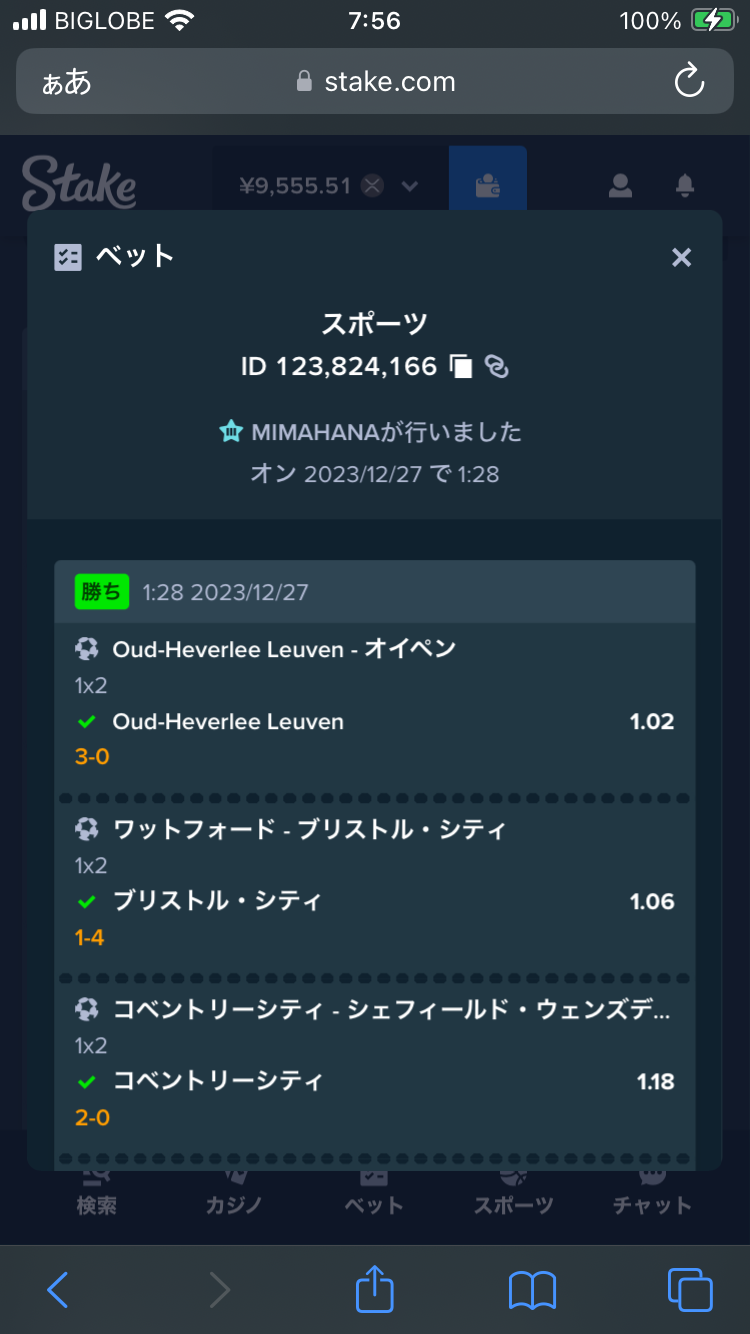
Task: Open Safari bookmarks
Action: (532, 1290)
